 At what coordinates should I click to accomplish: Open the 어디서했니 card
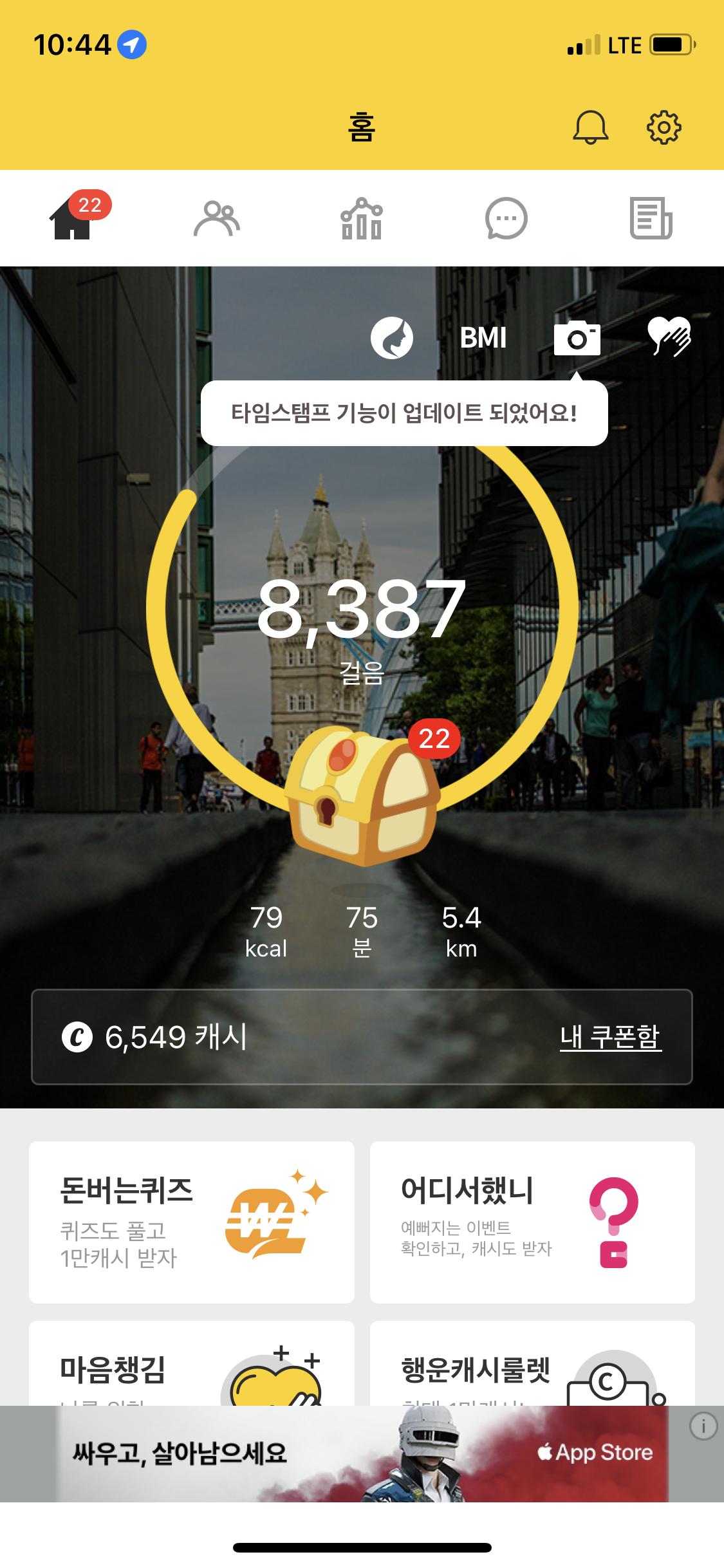532,1222
